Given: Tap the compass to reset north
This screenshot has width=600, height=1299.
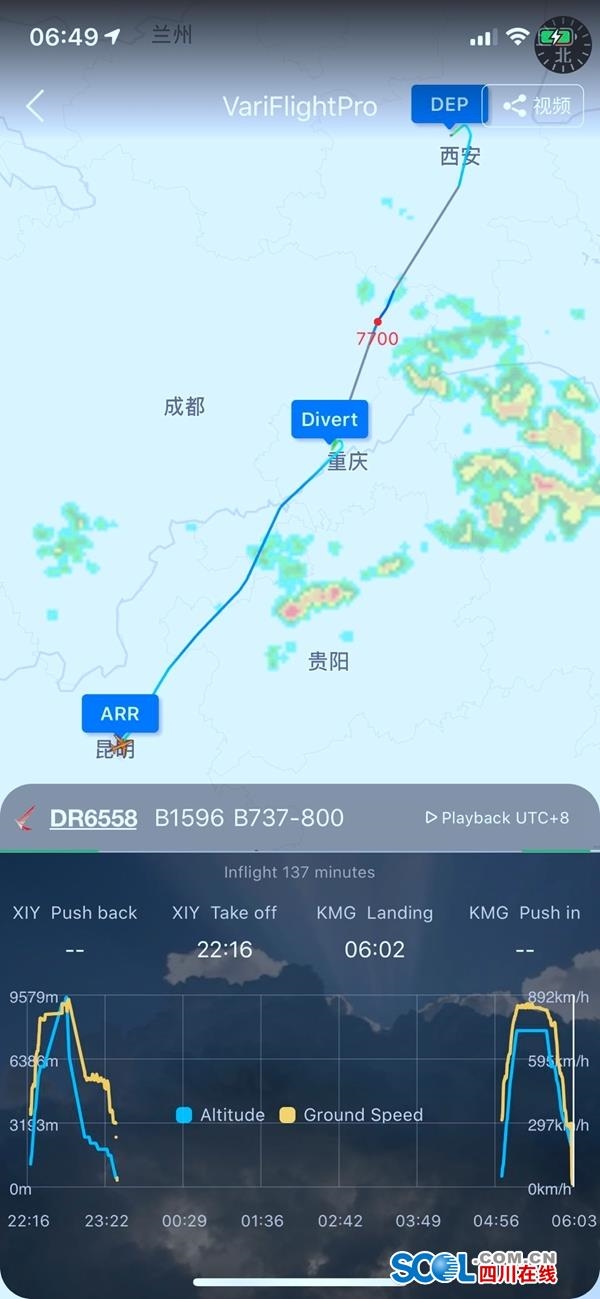Looking at the screenshot, I should click(563, 46).
